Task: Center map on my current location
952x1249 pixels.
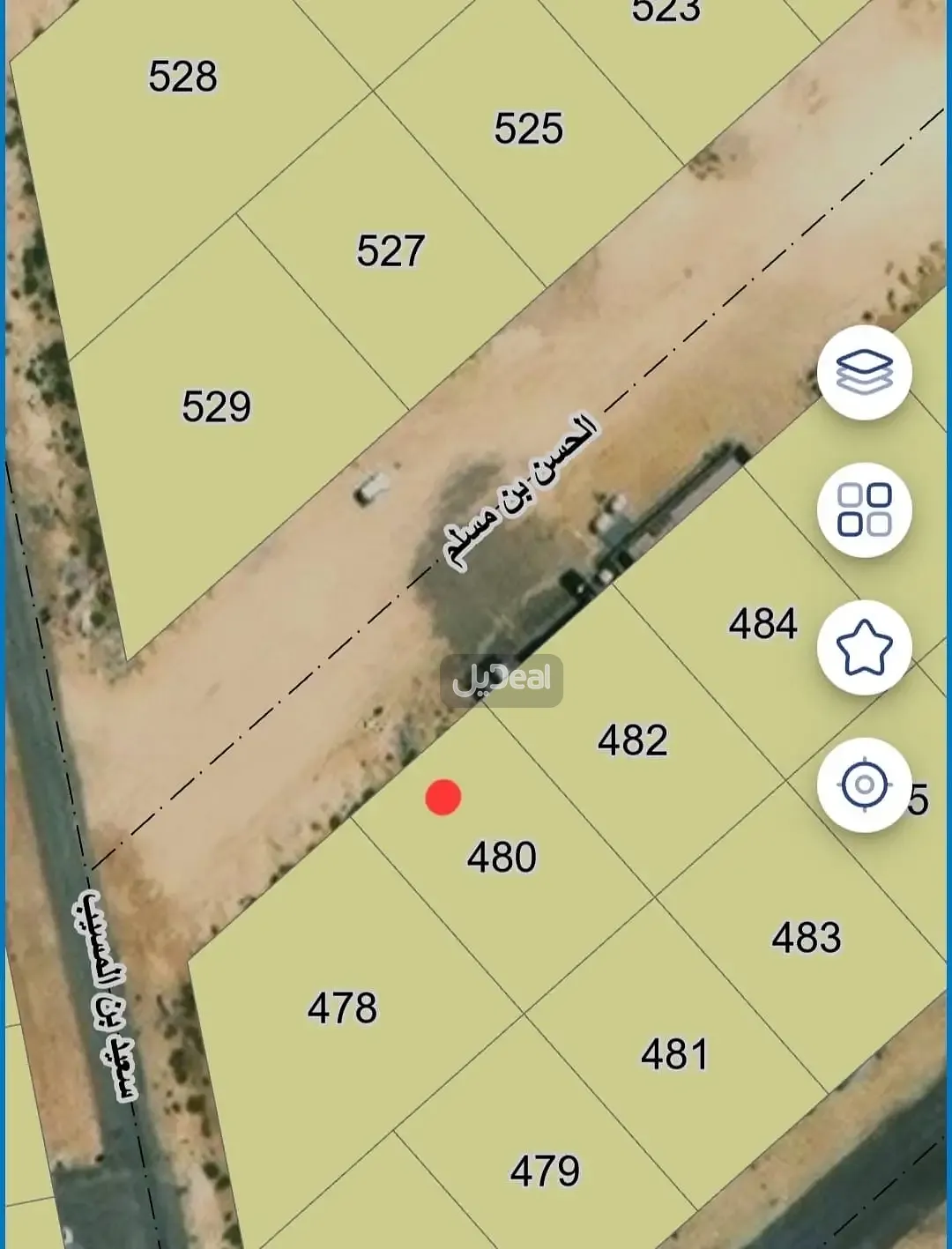Action: (x=864, y=784)
